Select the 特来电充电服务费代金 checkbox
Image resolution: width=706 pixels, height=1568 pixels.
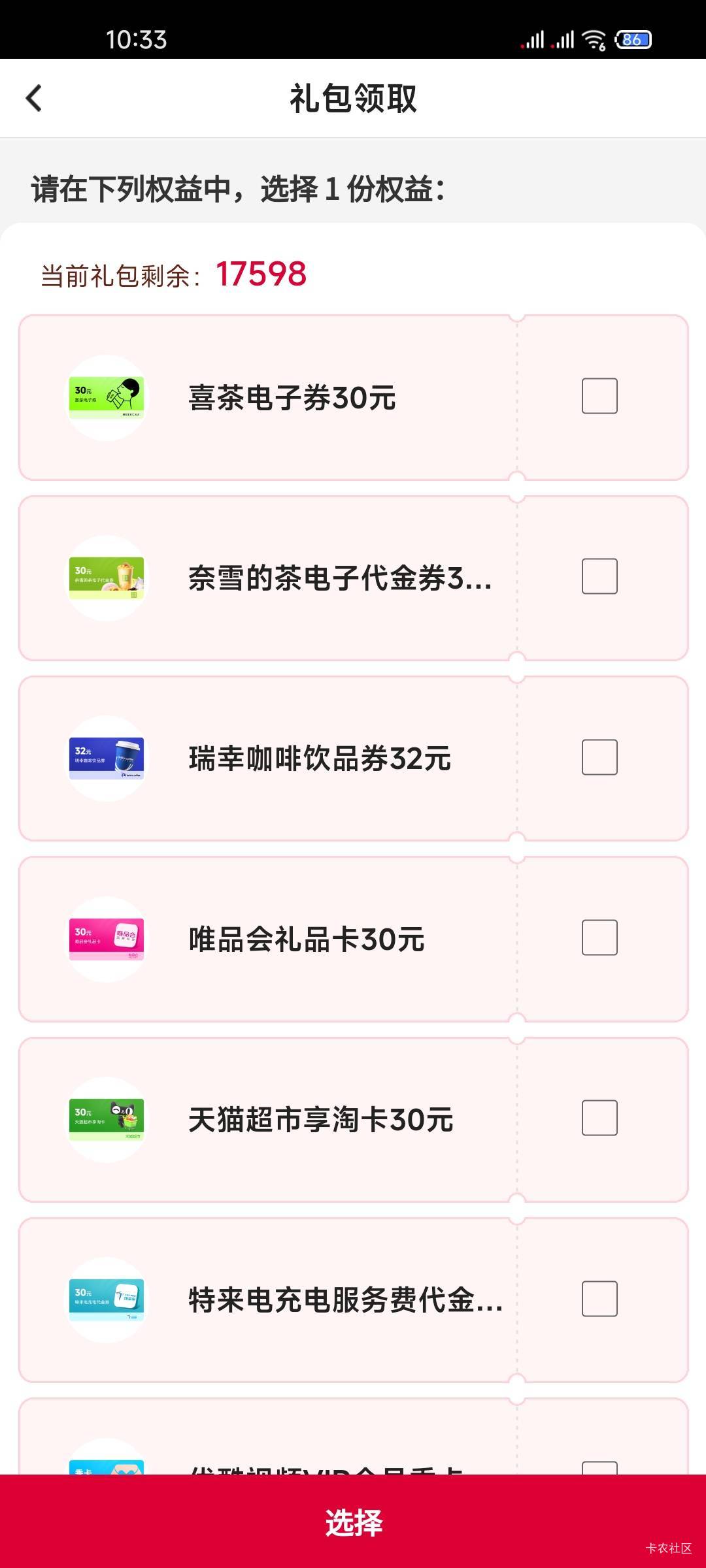tap(599, 1299)
